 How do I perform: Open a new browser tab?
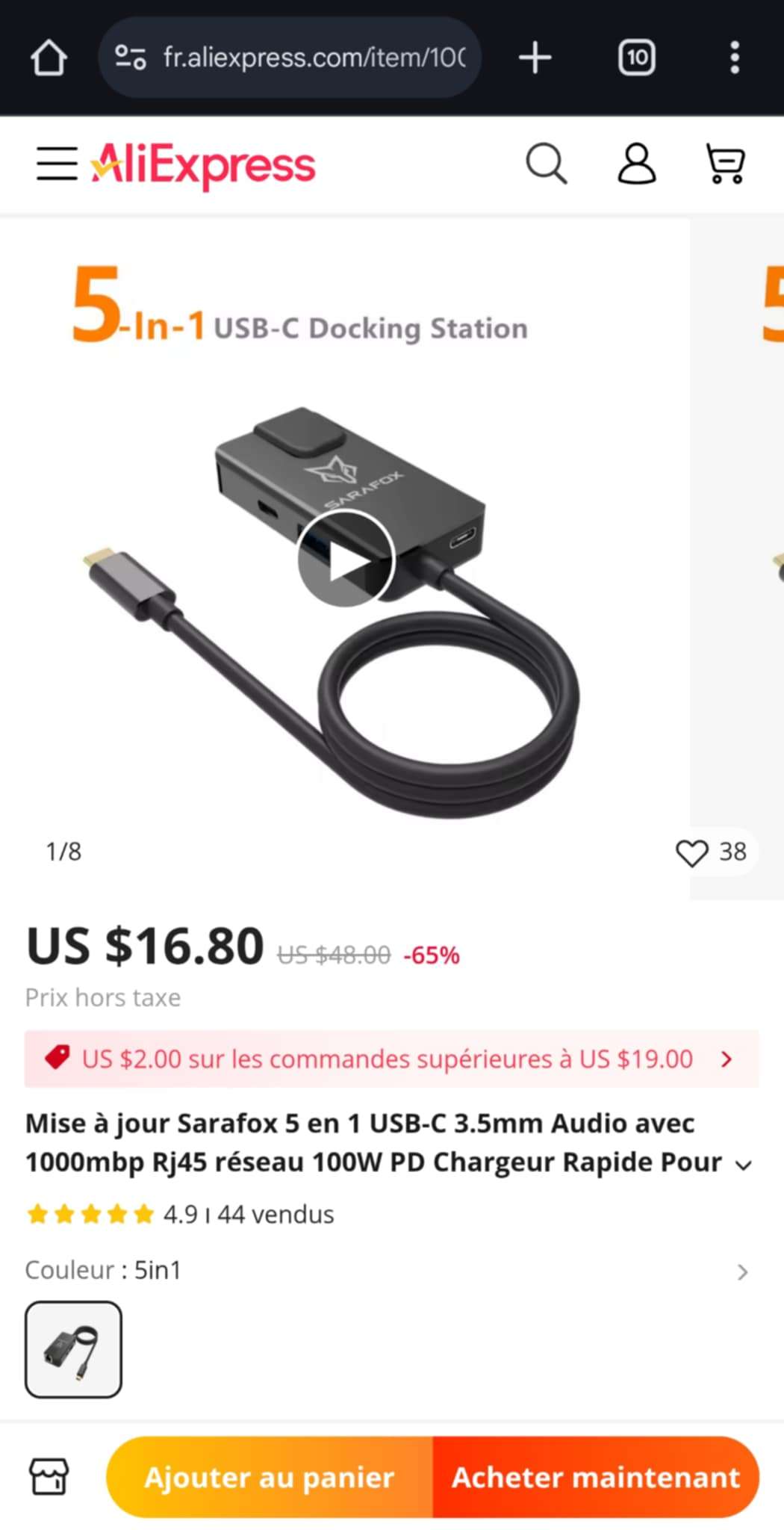coord(535,58)
